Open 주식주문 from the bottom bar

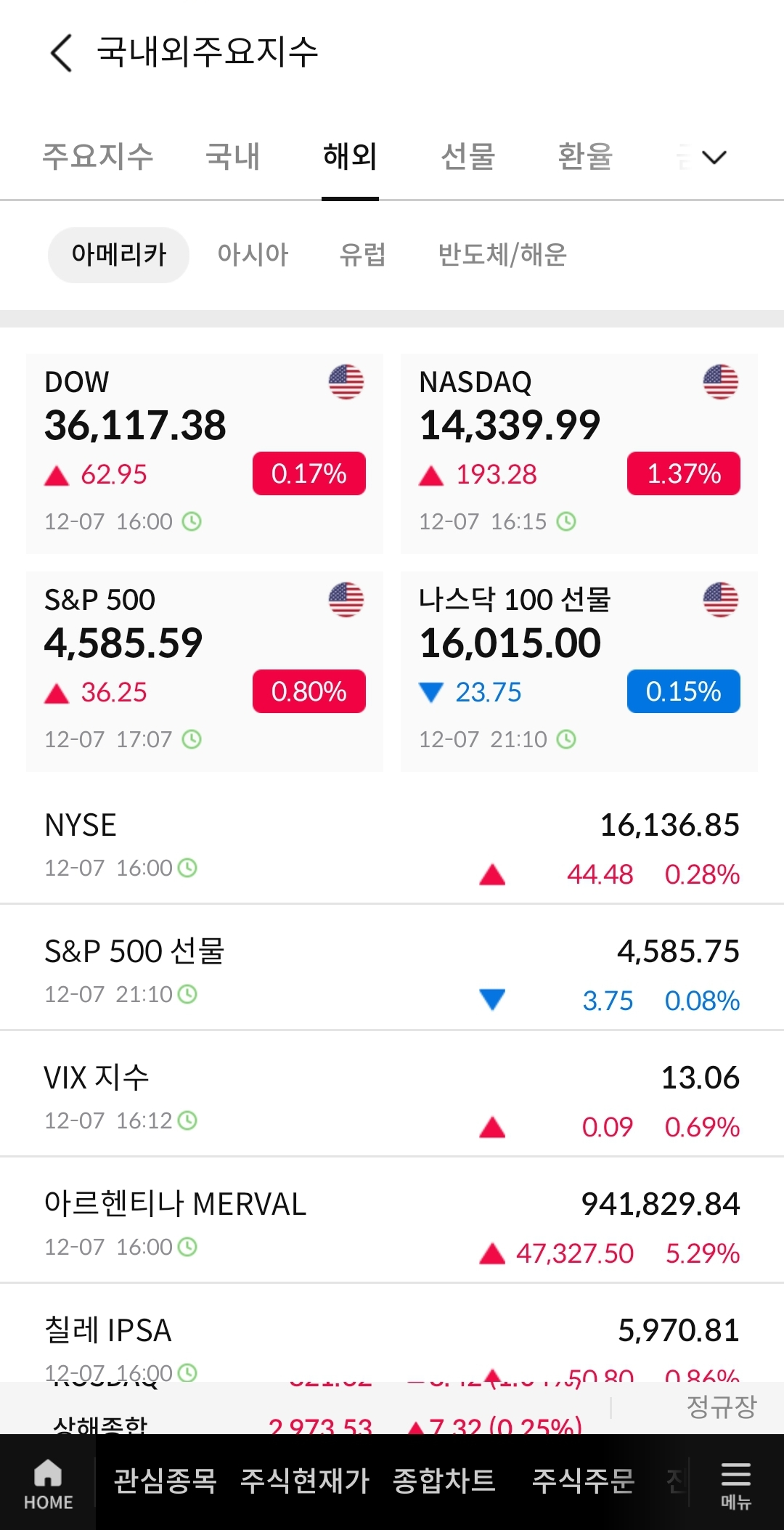click(x=584, y=1481)
